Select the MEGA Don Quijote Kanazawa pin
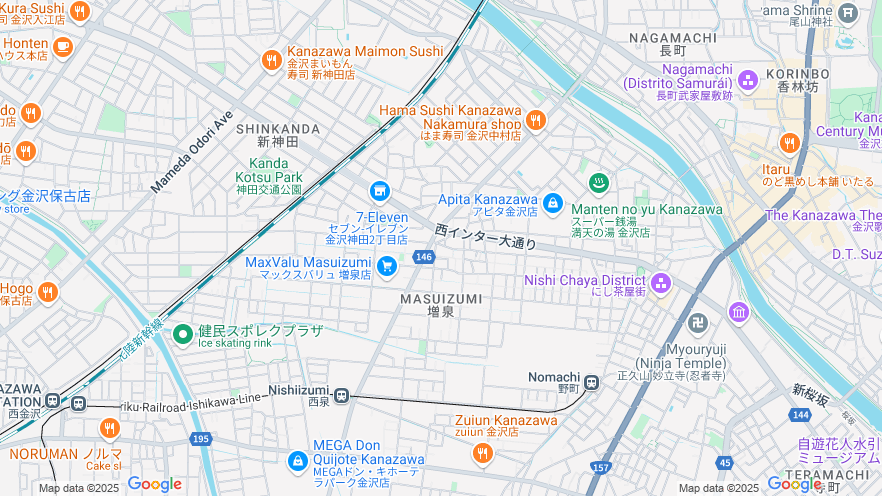Viewport: 882px width, 496px height. (297, 461)
